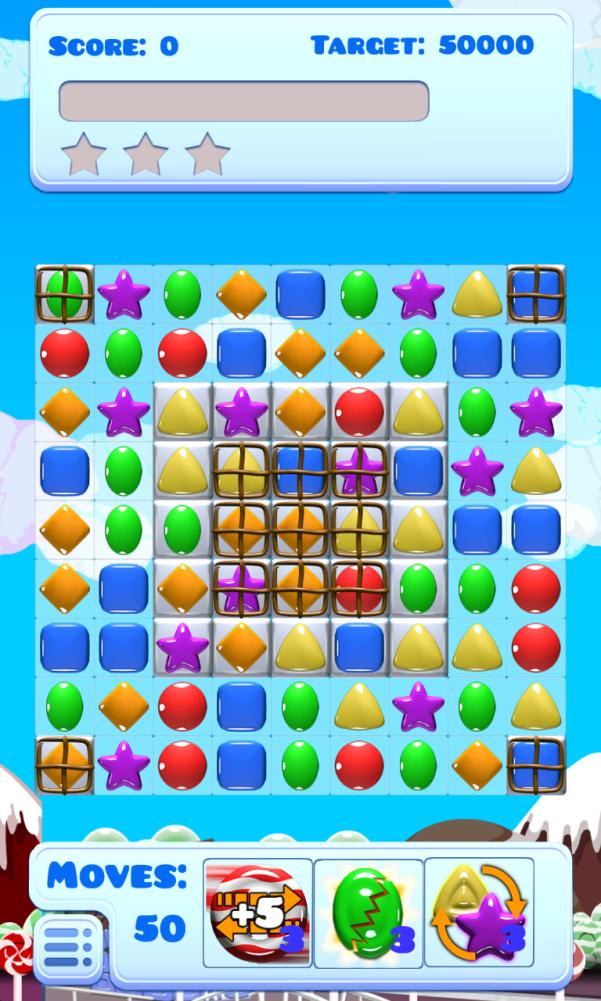This screenshot has width=601, height=1001.
Task: Use the +5 extra moves booster
Action: tap(257, 912)
